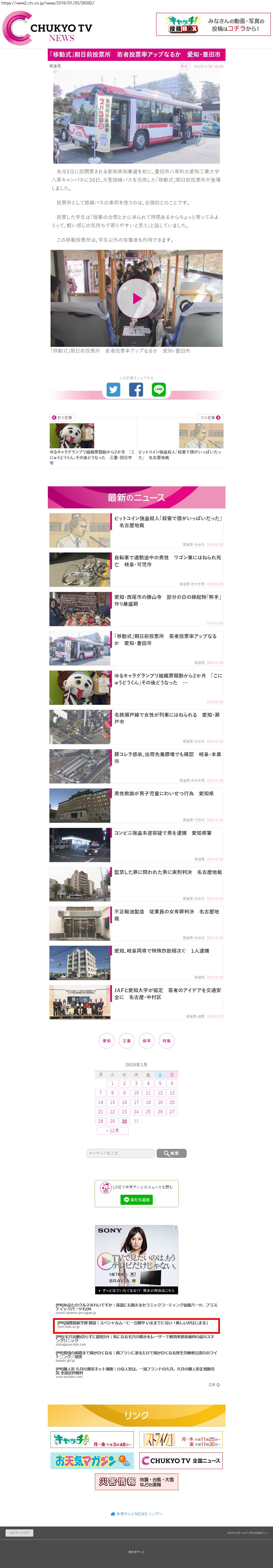This screenshot has height=1568, width=273.
Task: Go back to 12月 in the calendar
Action: pos(112,1130)
